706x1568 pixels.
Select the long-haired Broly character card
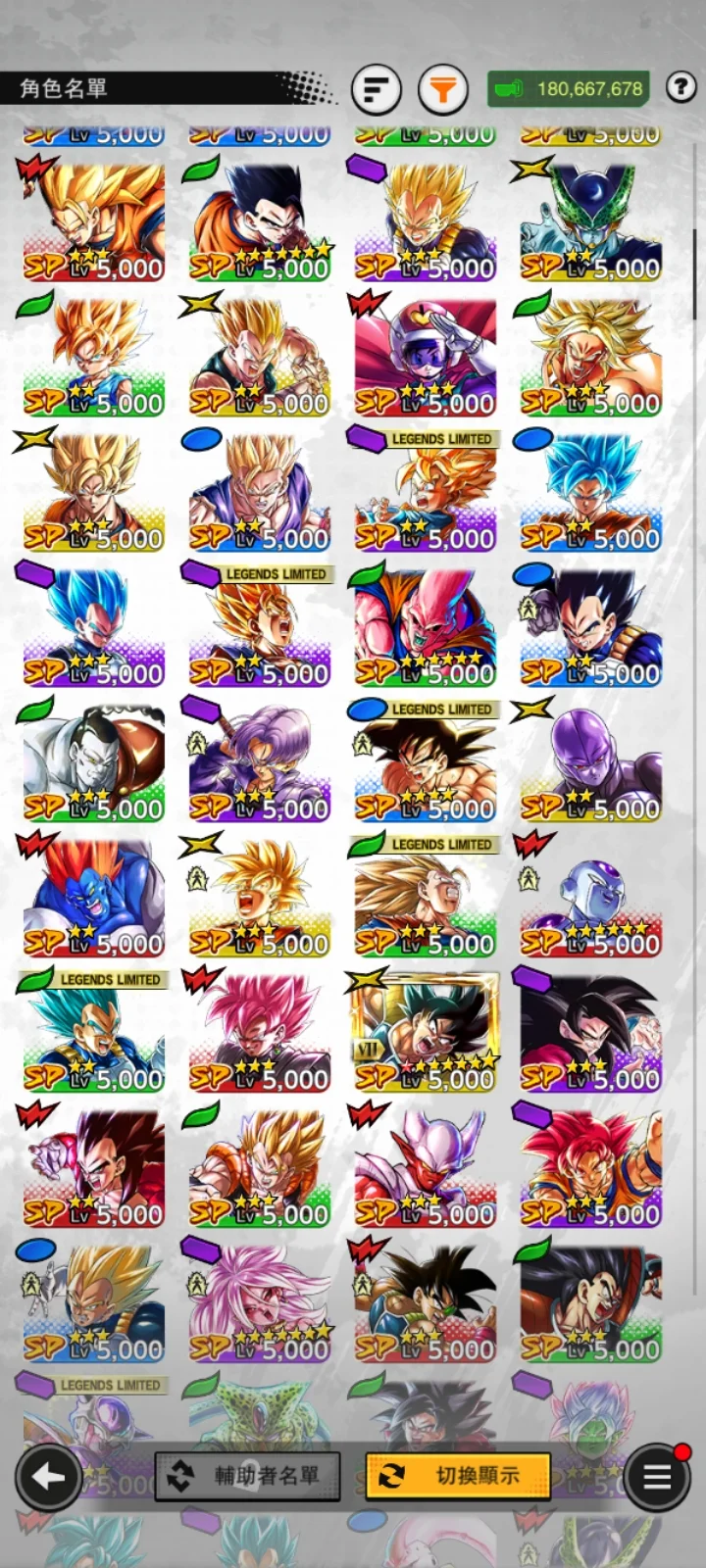click(x=590, y=357)
